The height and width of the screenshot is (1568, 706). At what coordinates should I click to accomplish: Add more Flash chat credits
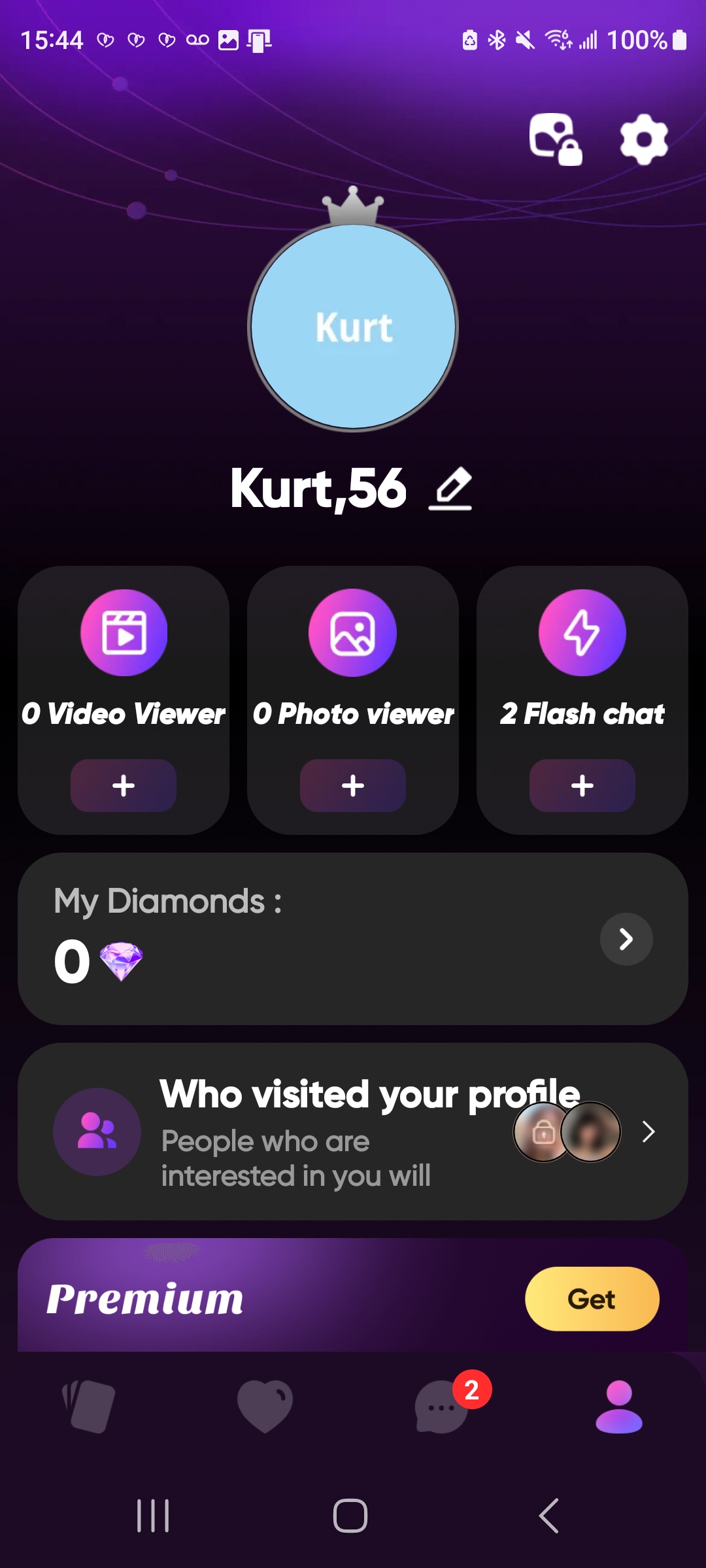coord(582,785)
